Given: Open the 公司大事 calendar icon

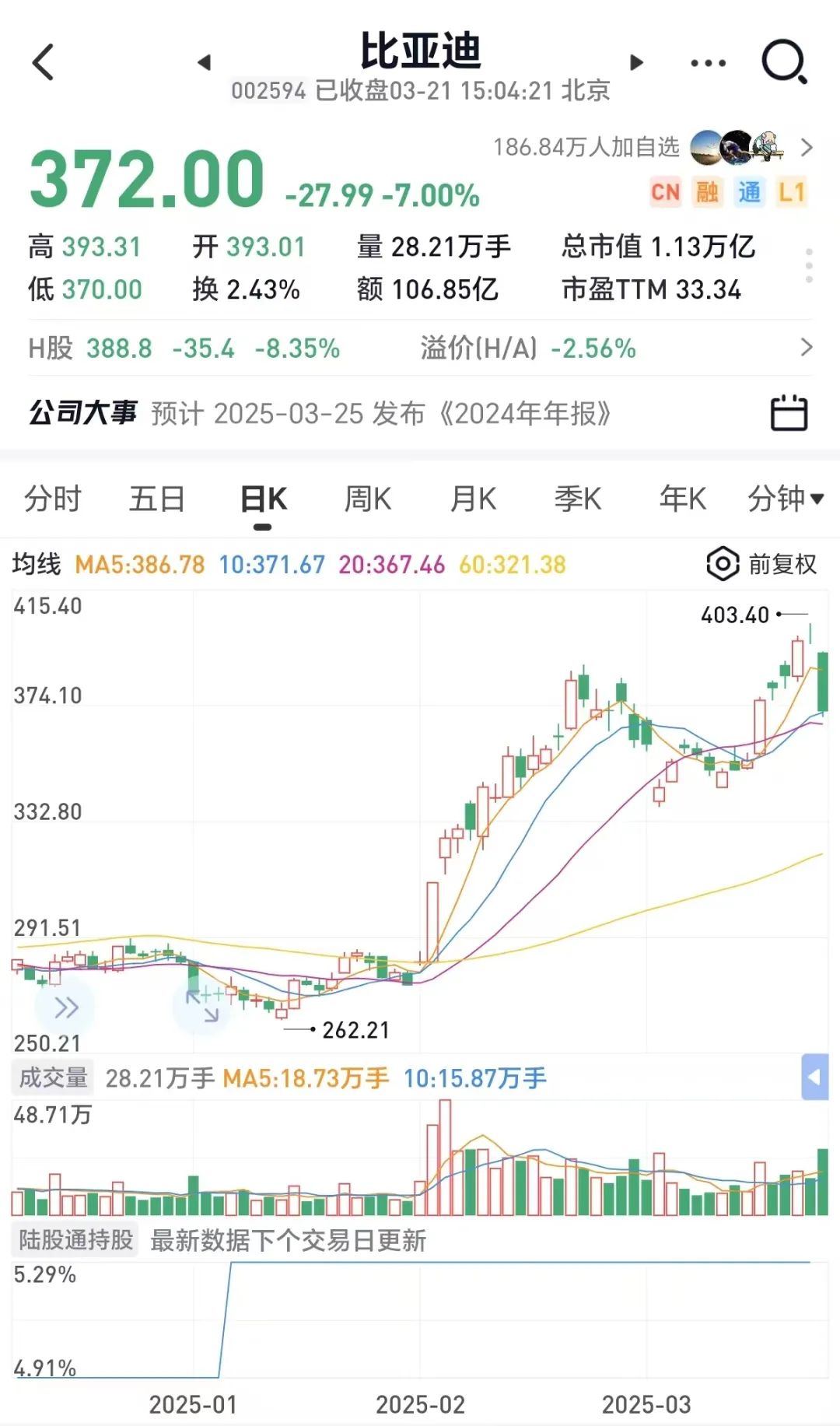Looking at the screenshot, I should pyautogui.click(x=789, y=412).
